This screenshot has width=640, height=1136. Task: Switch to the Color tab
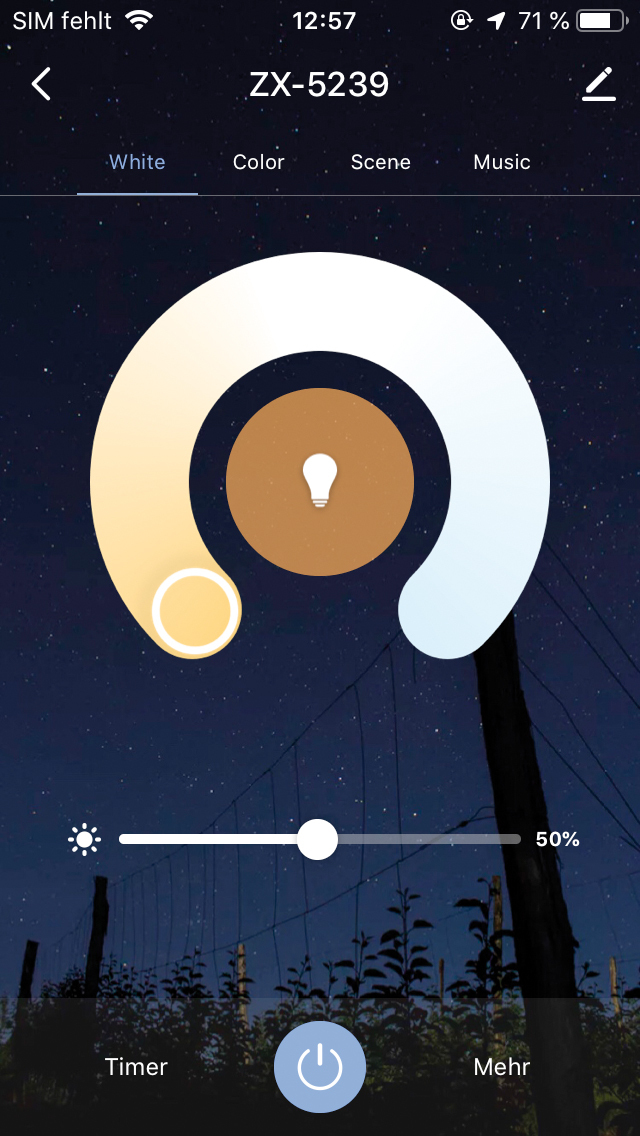tap(259, 162)
